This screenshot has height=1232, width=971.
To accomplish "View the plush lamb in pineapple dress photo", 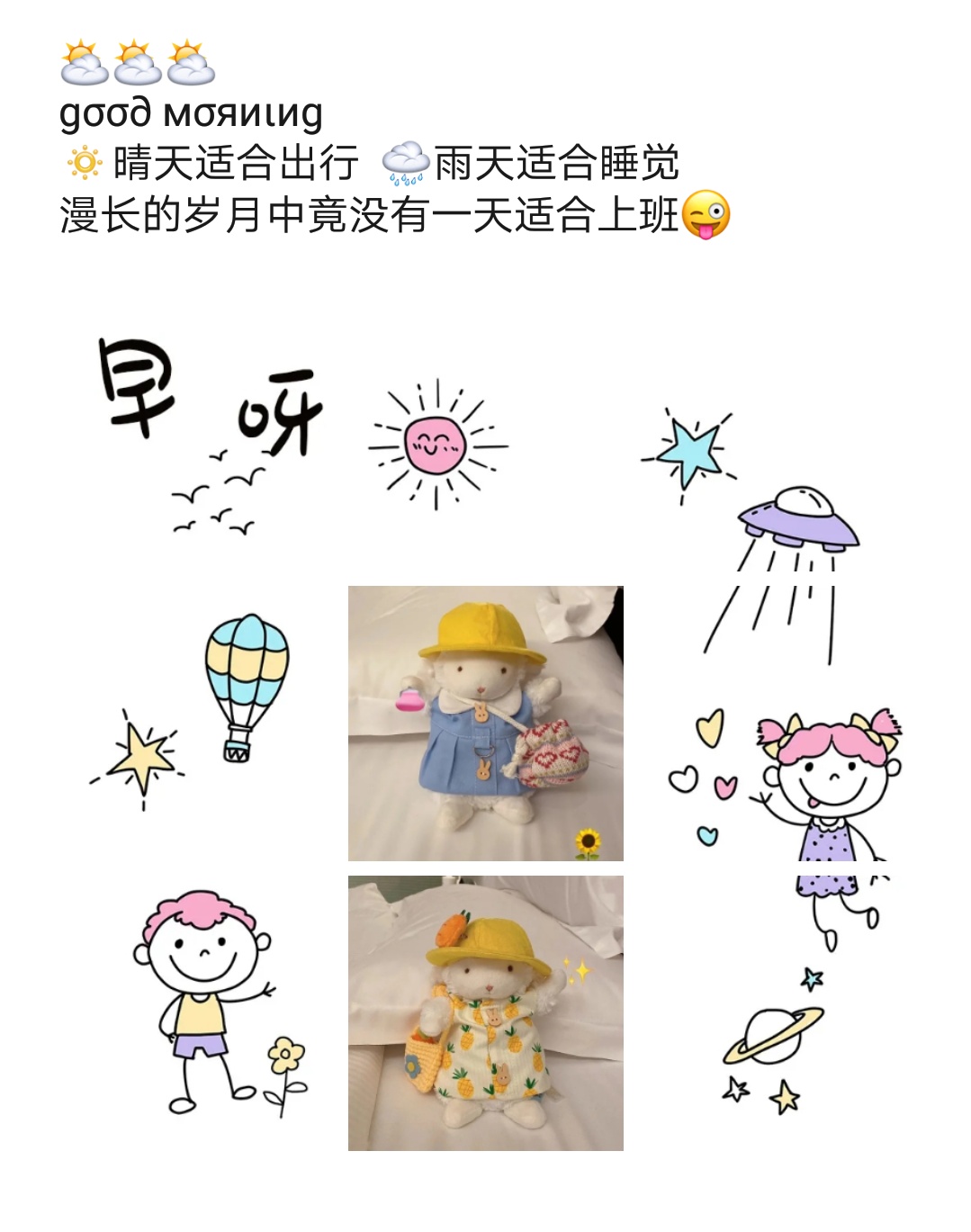I will pyautogui.click(x=485, y=1012).
